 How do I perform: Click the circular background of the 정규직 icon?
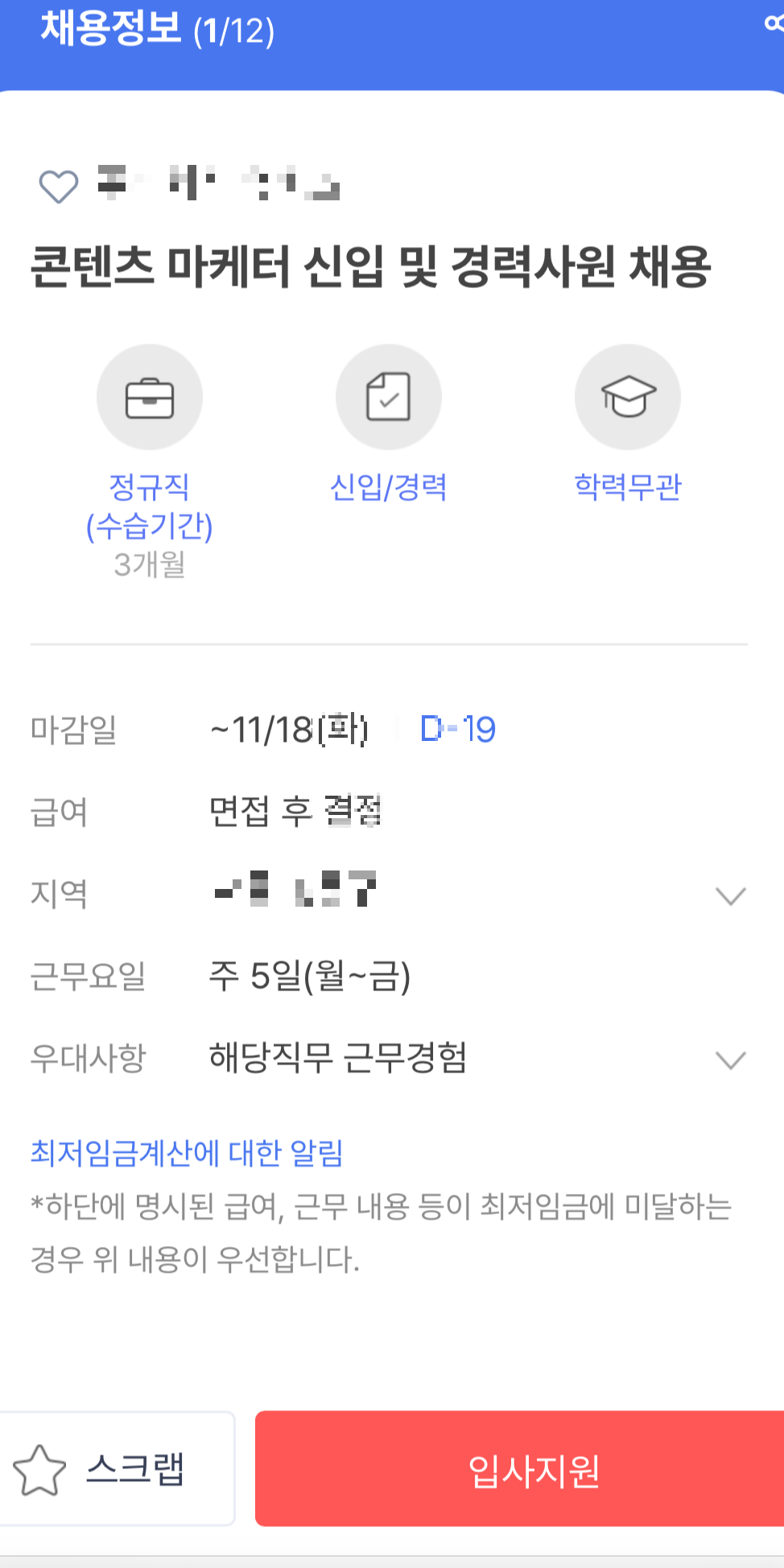tap(150, 396)
